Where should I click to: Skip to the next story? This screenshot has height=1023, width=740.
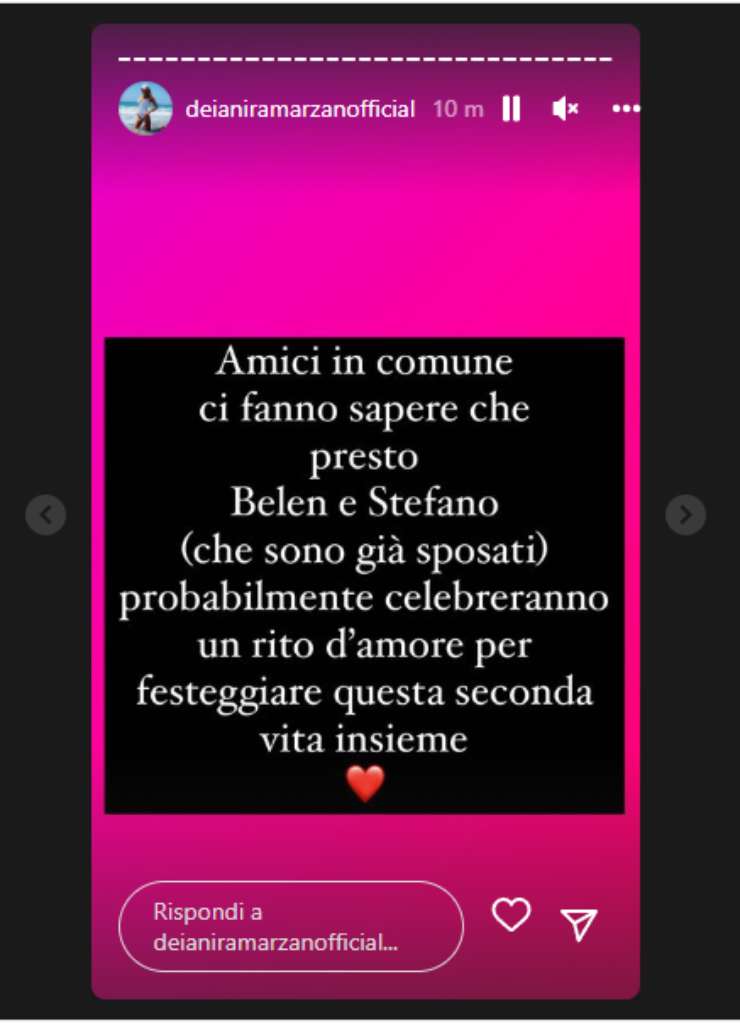click(686, 515)
